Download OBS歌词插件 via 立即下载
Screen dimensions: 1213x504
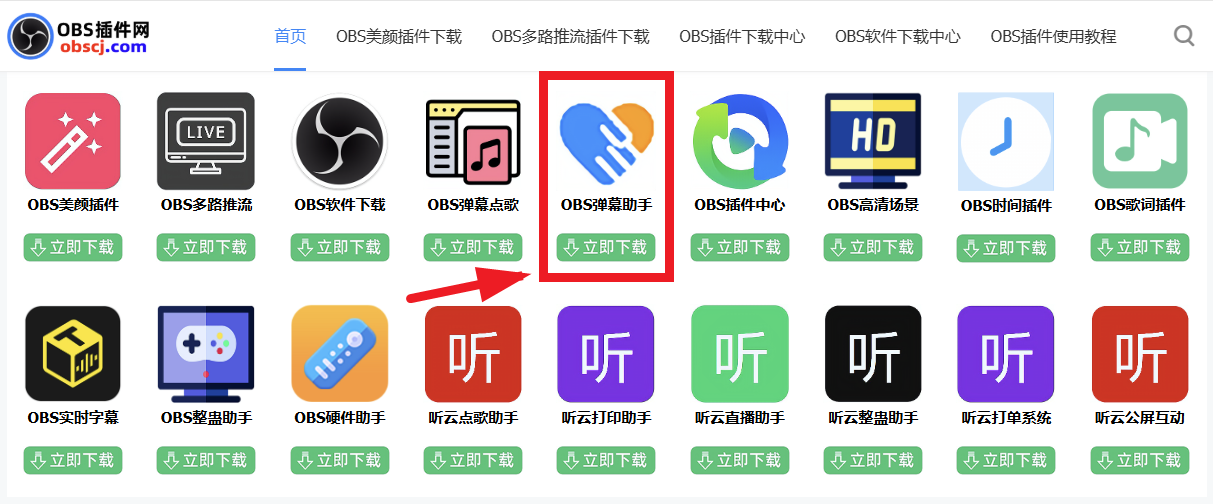point(1139,247)
